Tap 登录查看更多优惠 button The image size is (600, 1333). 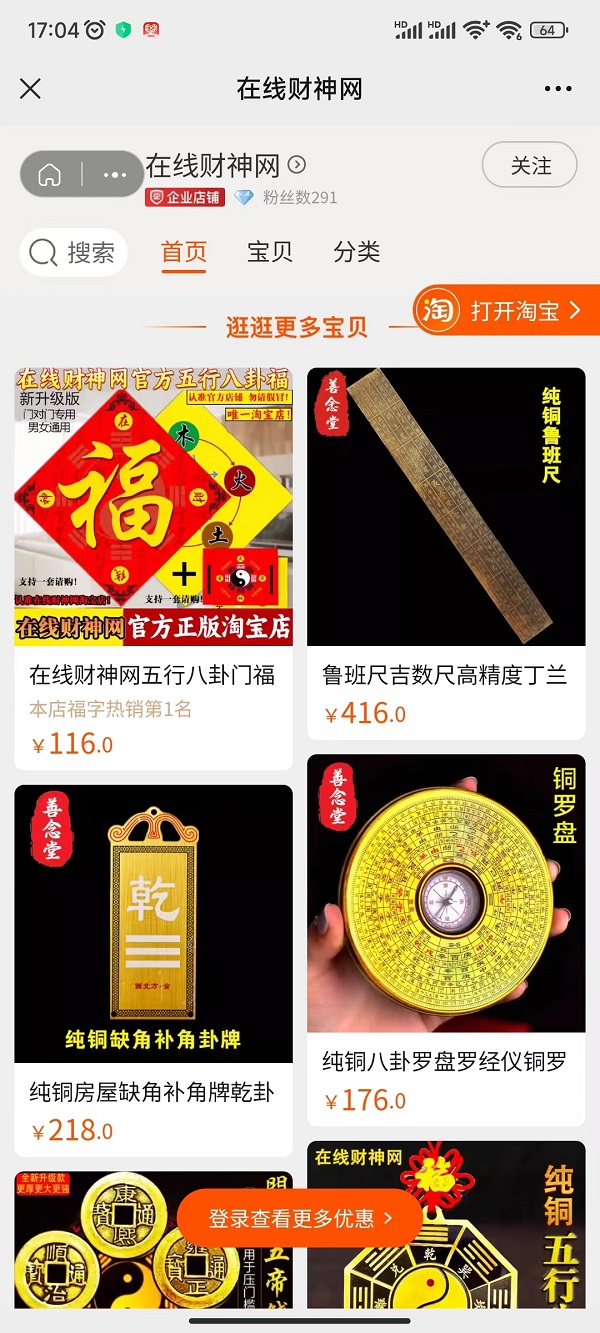click(300, 1218)
